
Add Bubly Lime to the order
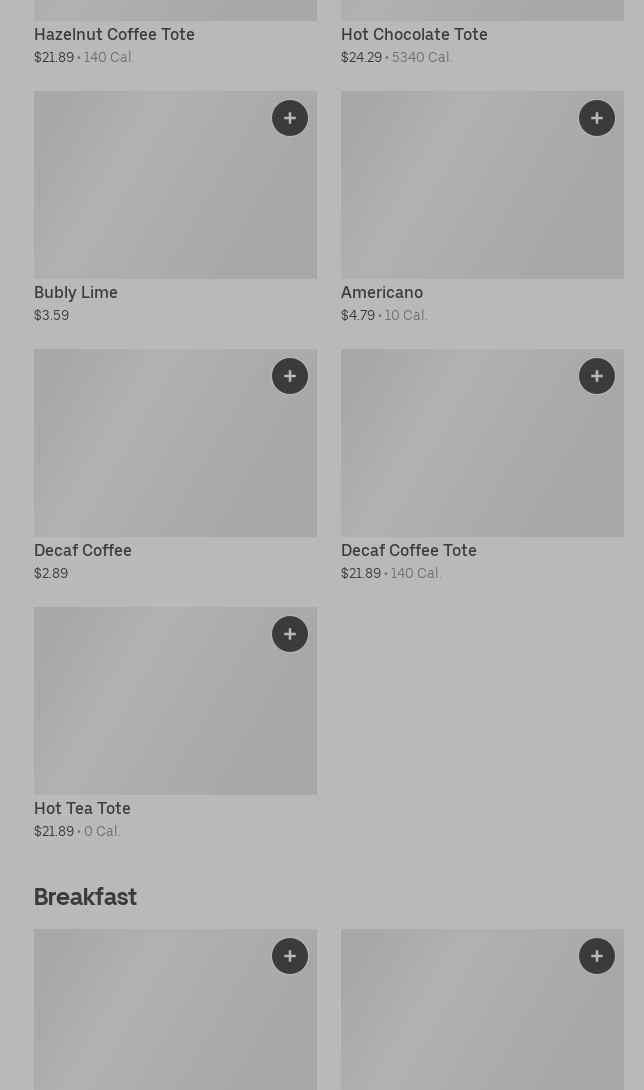tap(290, 118)
